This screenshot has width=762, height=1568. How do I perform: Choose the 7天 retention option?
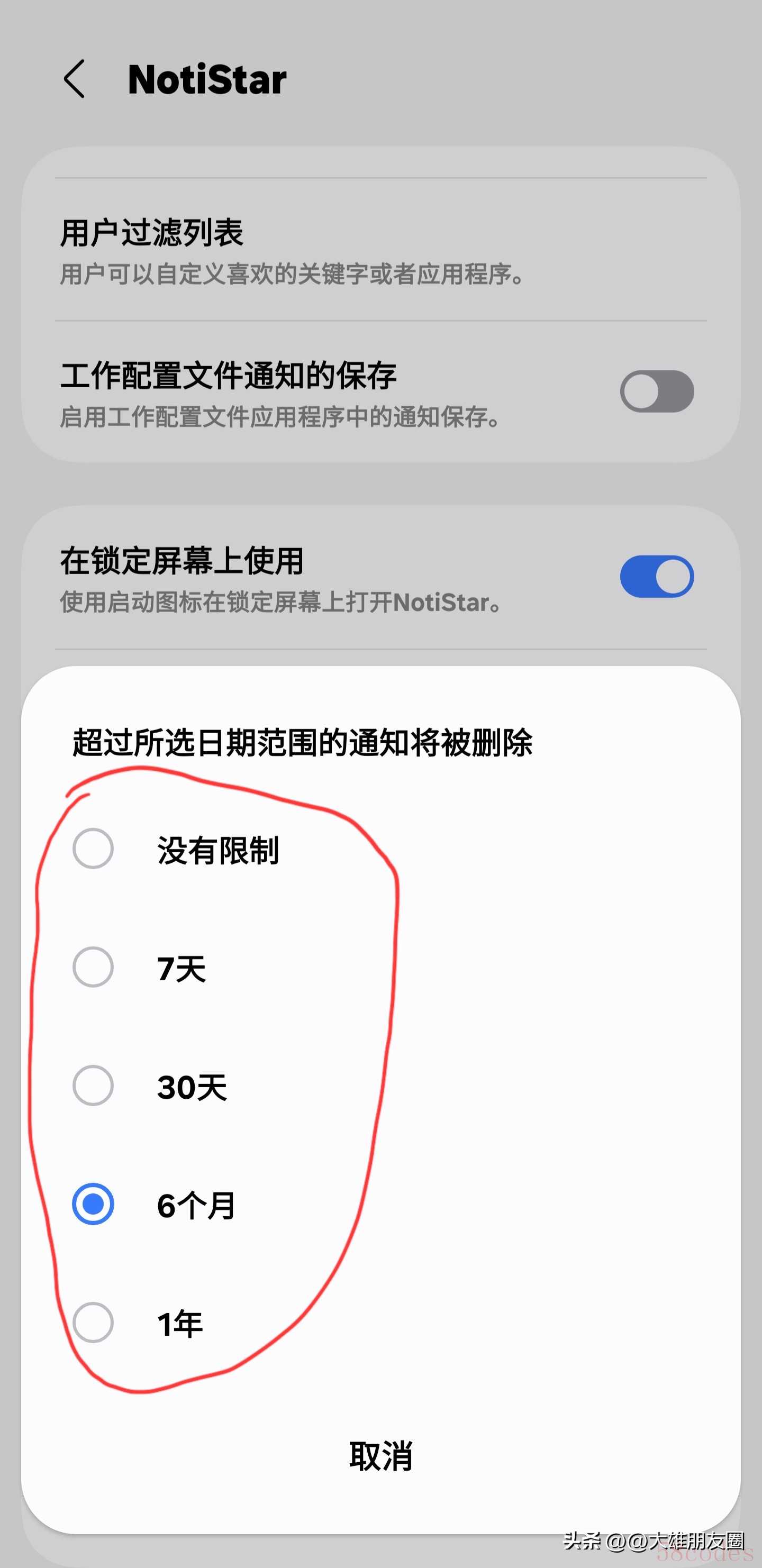click(93, 967)
